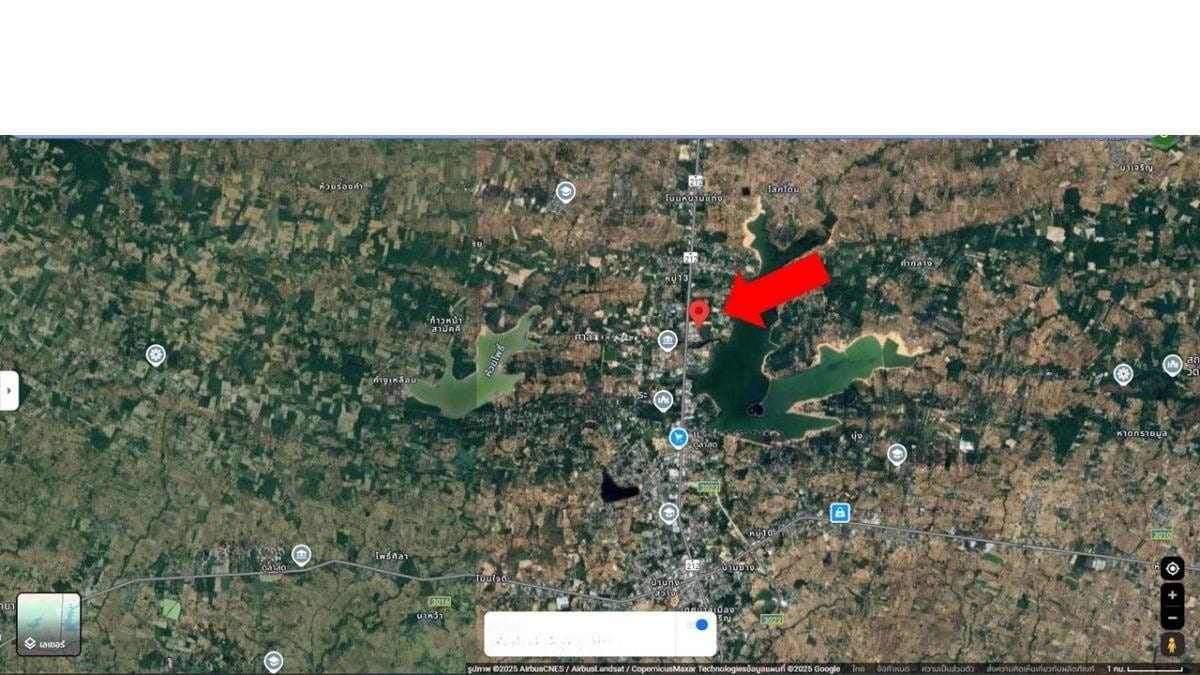
Task: Open the blue lock-icon place marker
Action: coord(840,513)
